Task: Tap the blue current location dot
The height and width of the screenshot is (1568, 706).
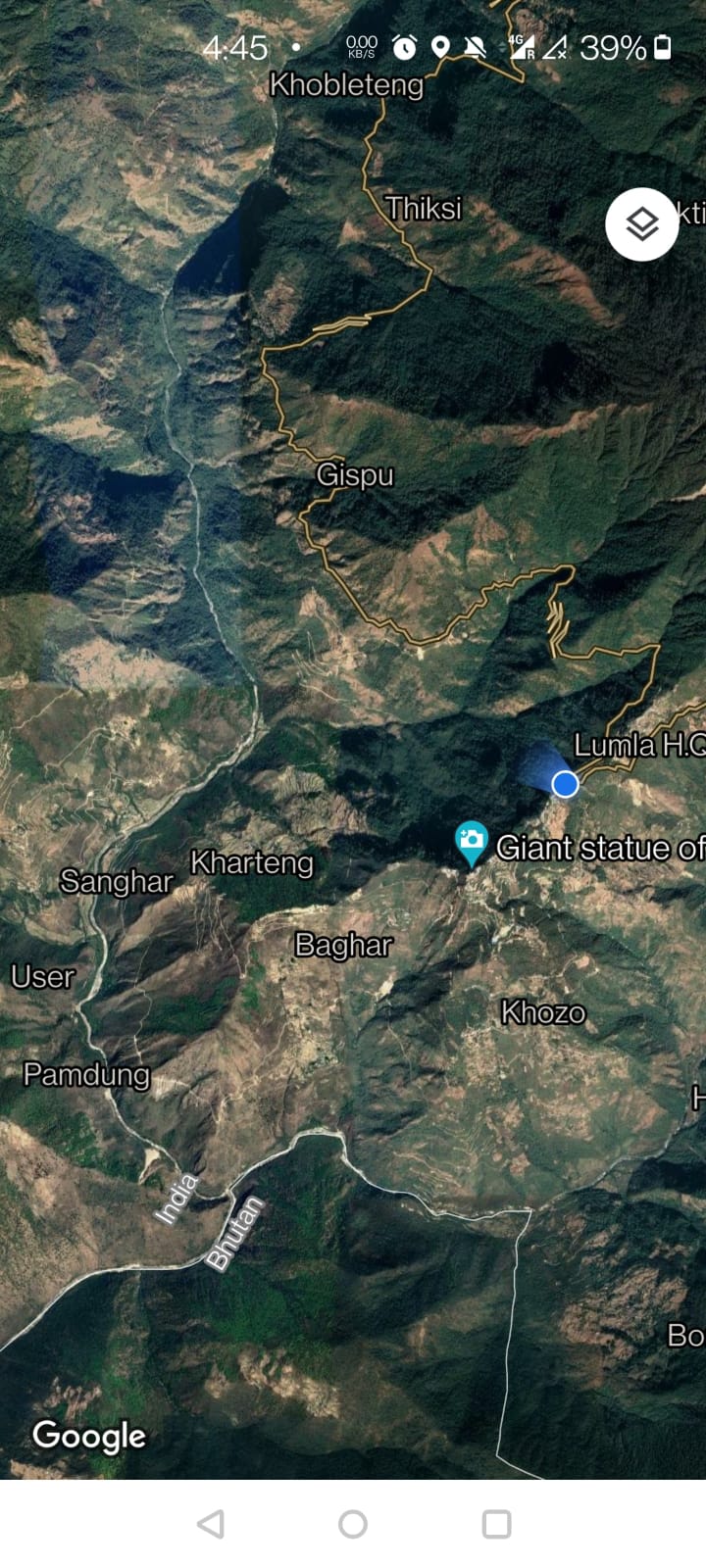Action: pos(565,784)
